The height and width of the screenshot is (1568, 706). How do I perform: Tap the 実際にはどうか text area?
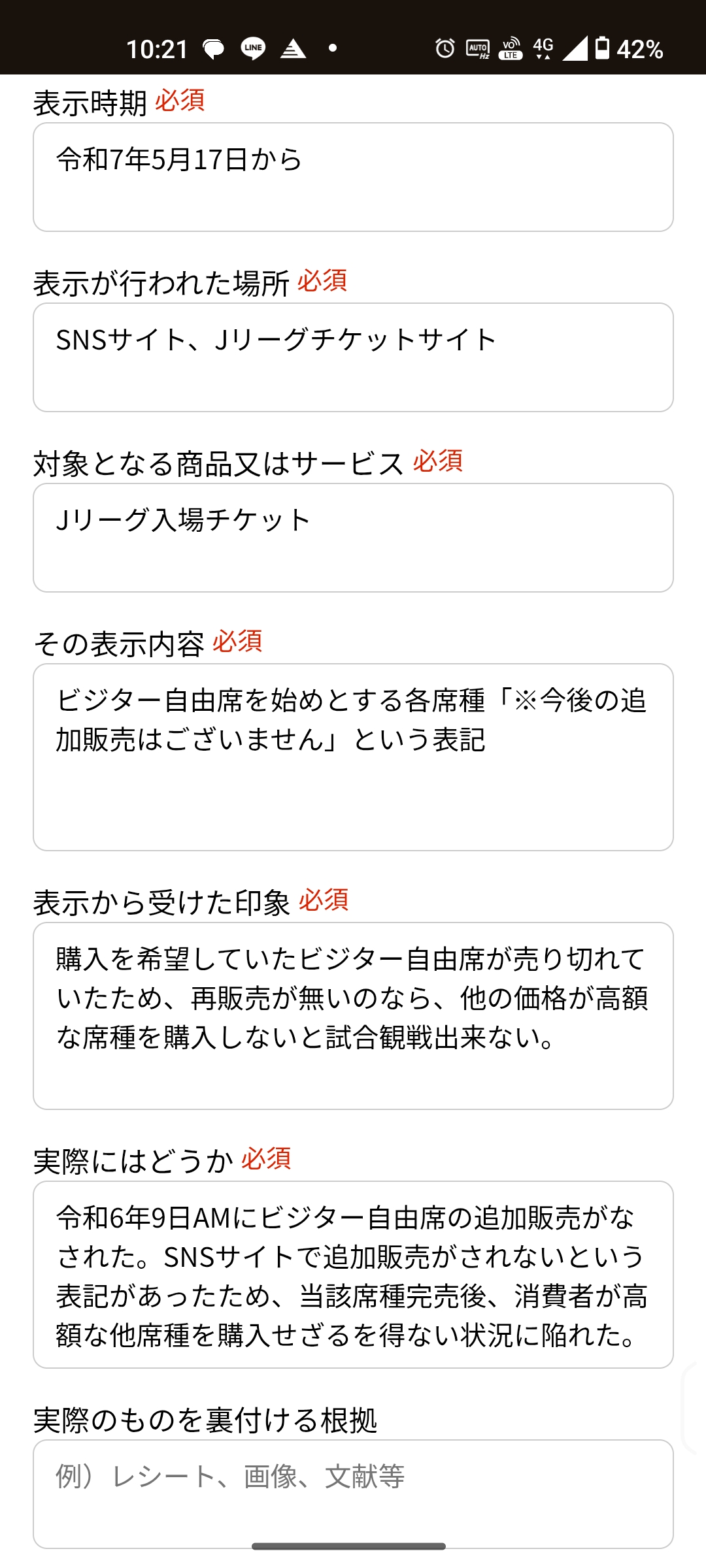[x=353, y=1275]
